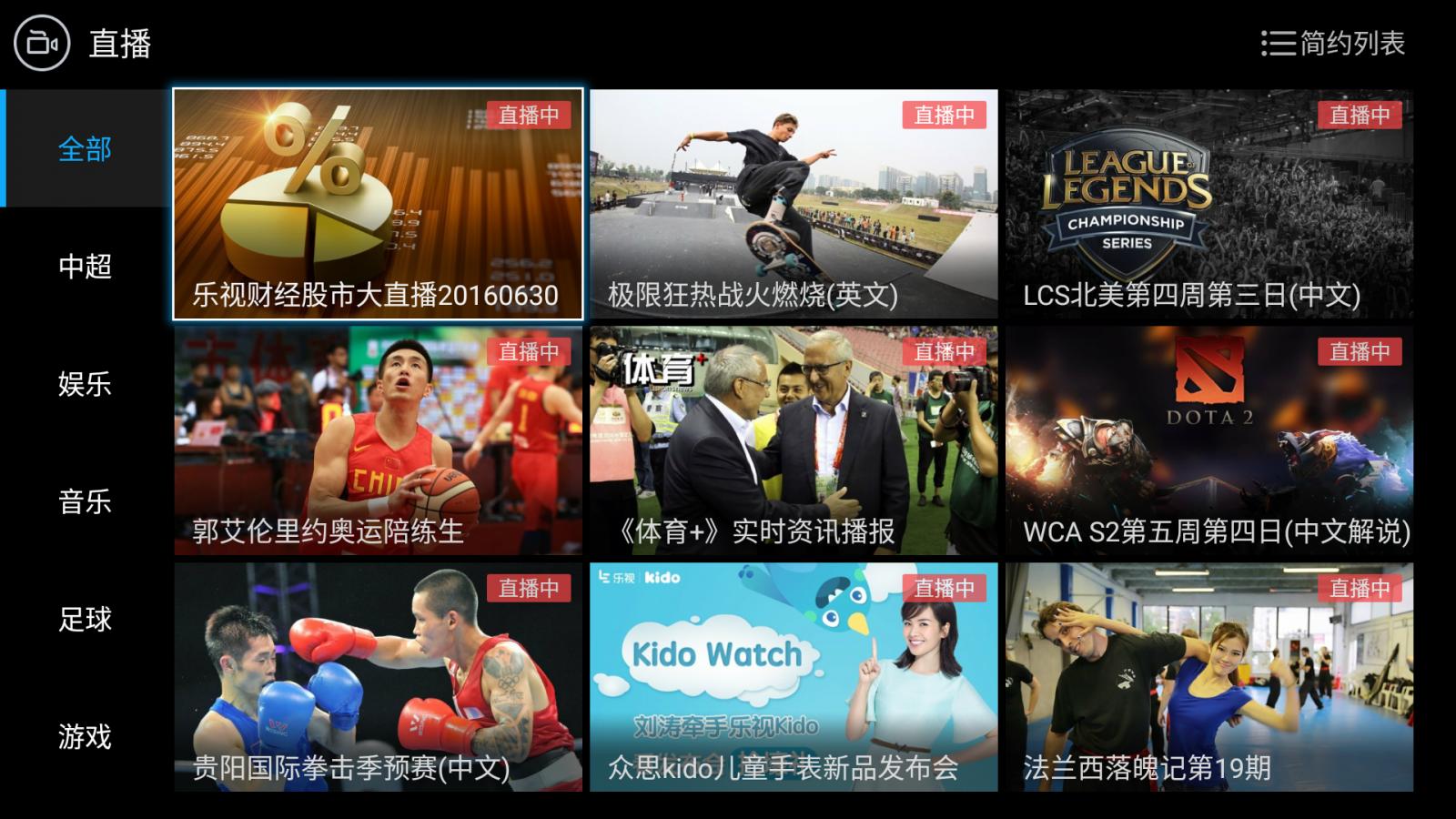
Task: Open 乐视财经股市大直播20160630 live stream
Action: 378,204
